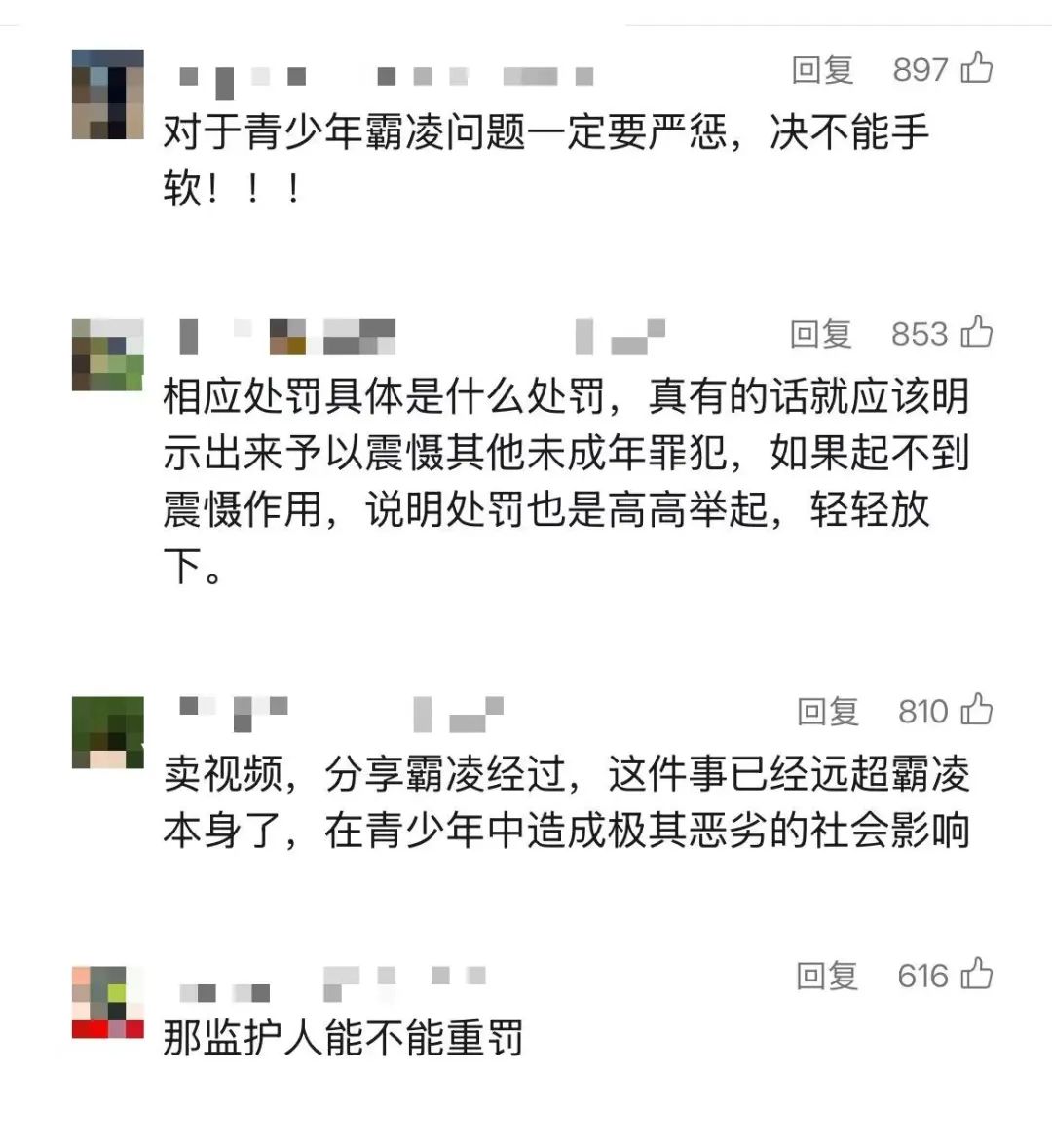Image resolution: width=1052 pixels, height=1148 pixels.
Task: Like the comment with 616 likes
Action: tap(977, 974)
